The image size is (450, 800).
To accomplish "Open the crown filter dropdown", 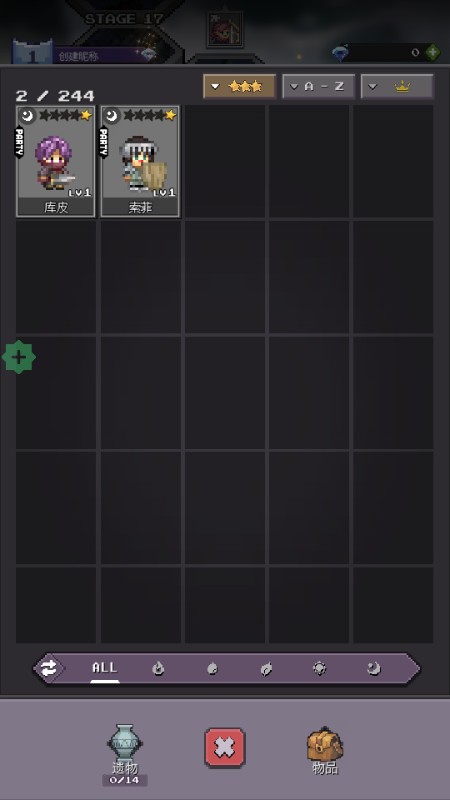I will 397,86.
